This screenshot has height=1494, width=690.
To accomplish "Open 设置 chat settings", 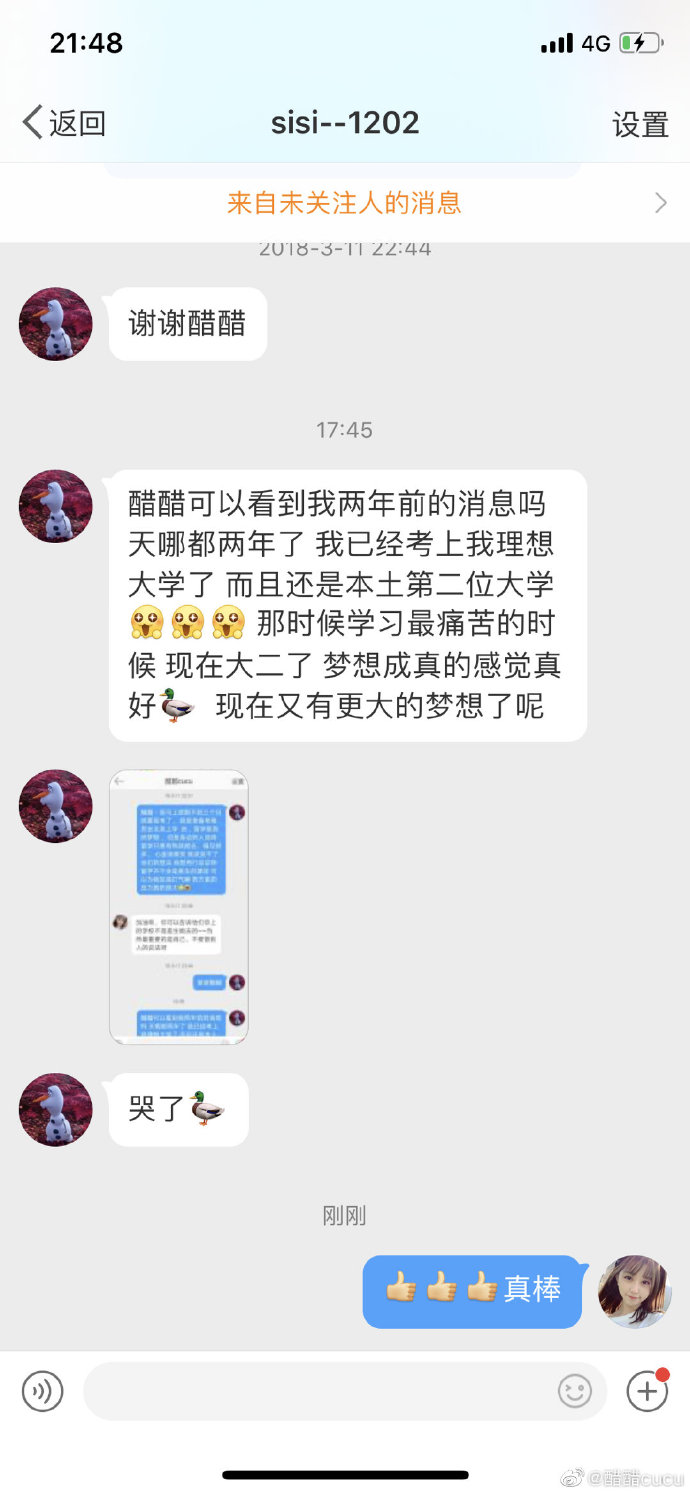I will tap(640, 124).
